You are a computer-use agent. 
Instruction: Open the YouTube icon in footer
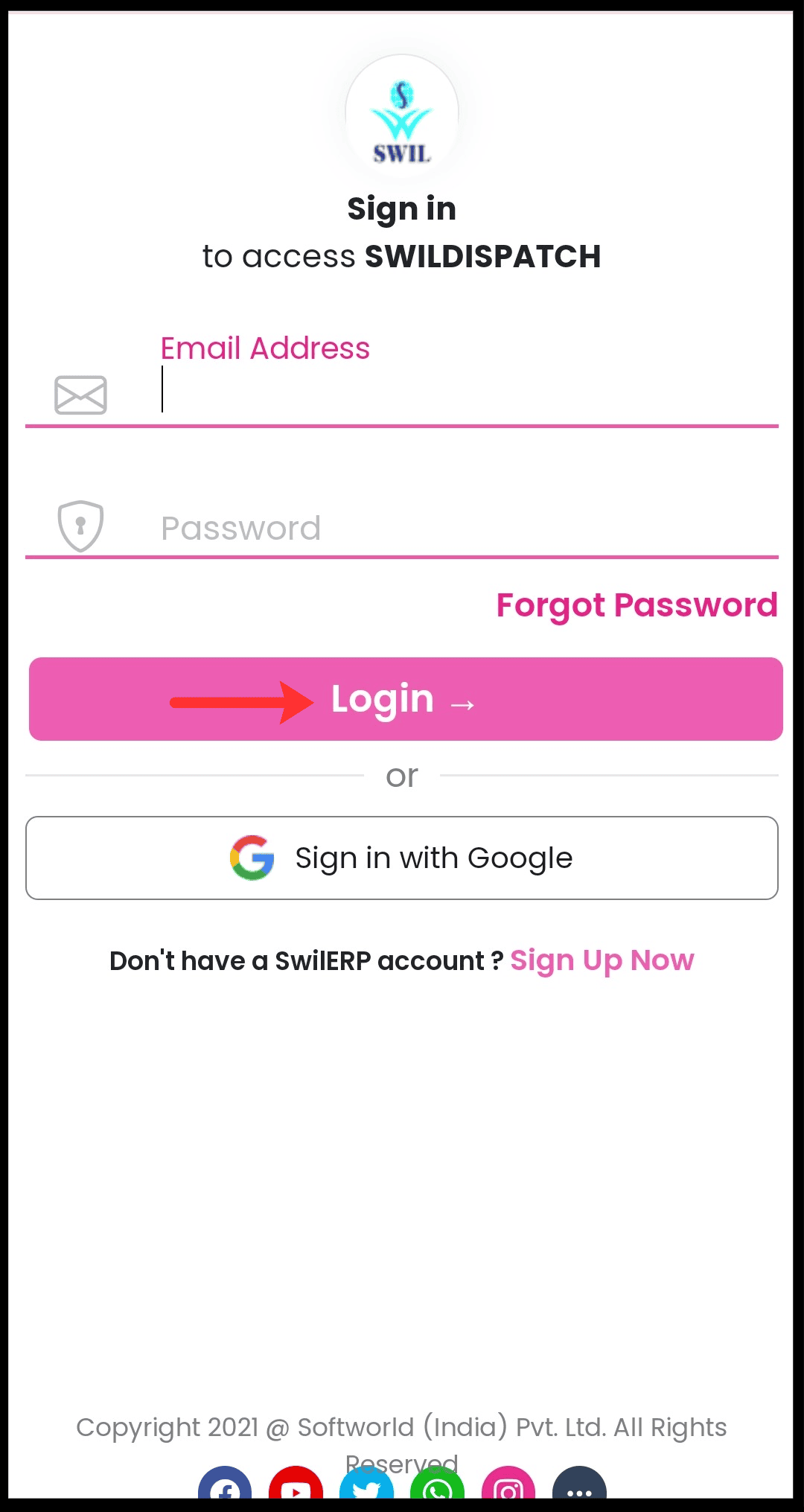pos(296,1487)
